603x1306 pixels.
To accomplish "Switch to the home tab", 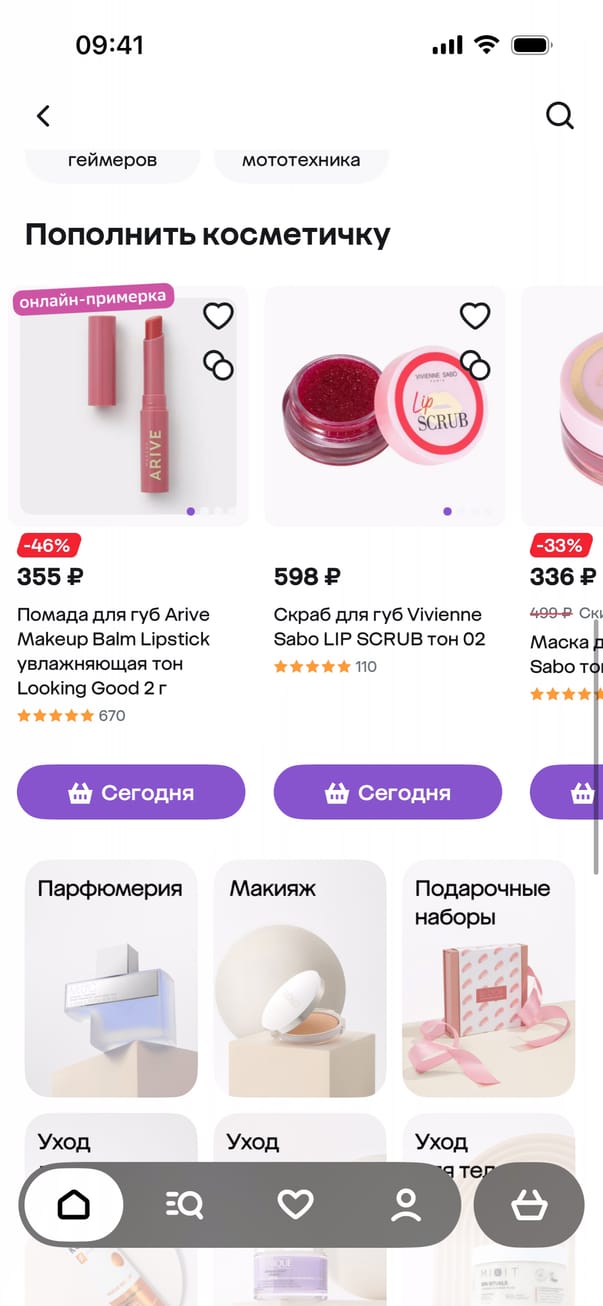I will tap(74, 1205).
